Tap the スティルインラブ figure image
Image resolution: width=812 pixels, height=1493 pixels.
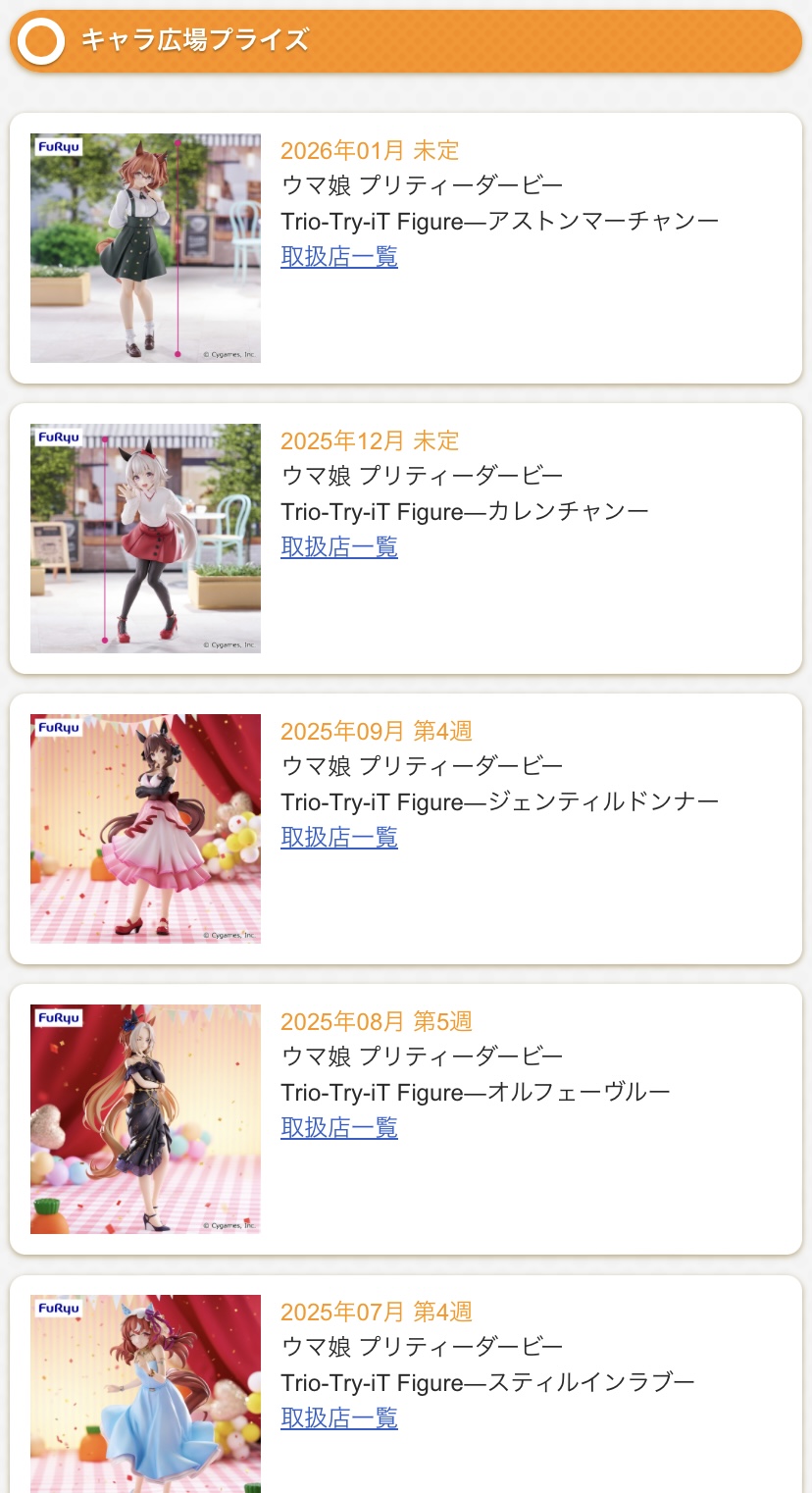(145, 1393)
